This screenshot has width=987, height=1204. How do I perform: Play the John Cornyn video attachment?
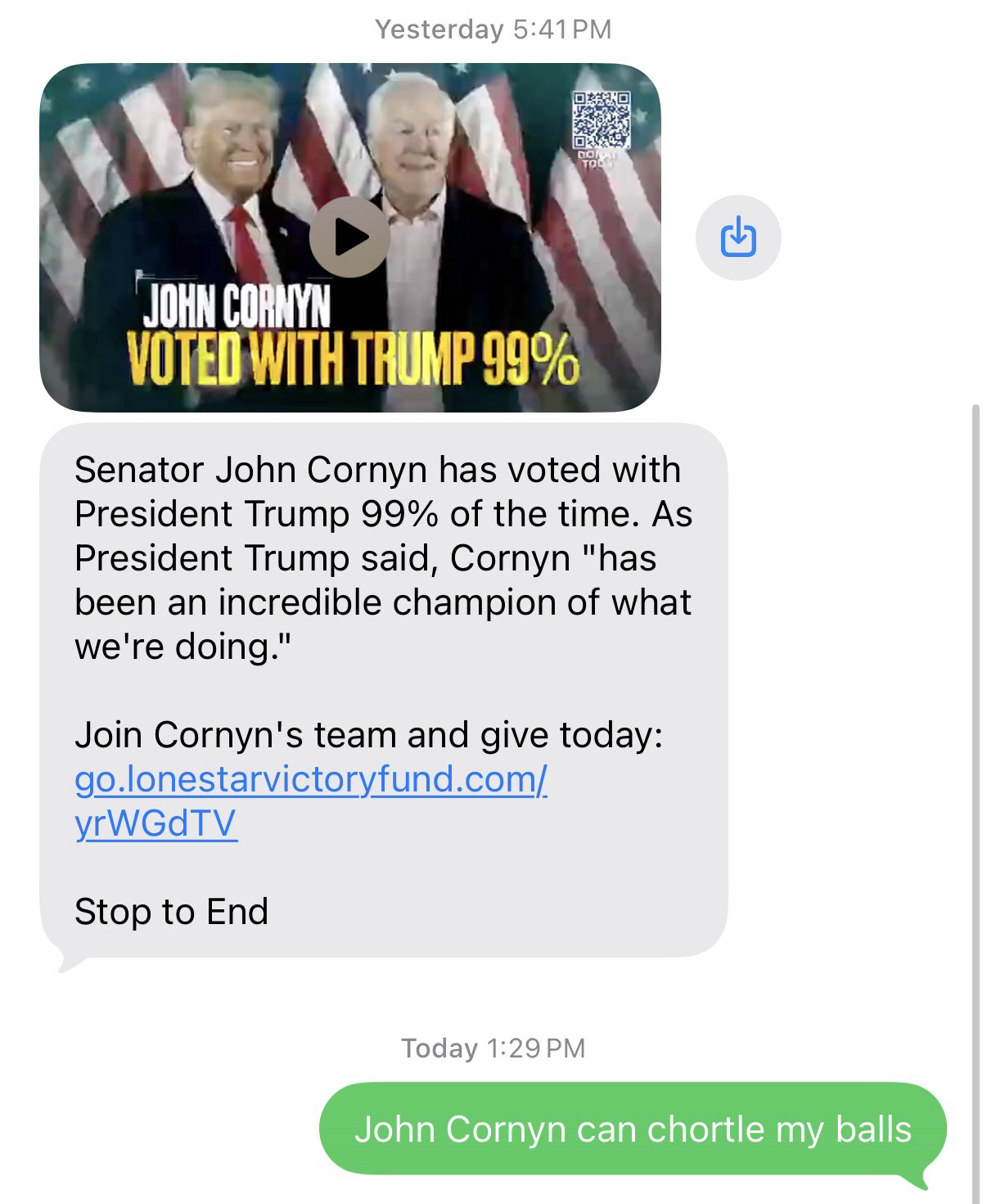point(349,237)
